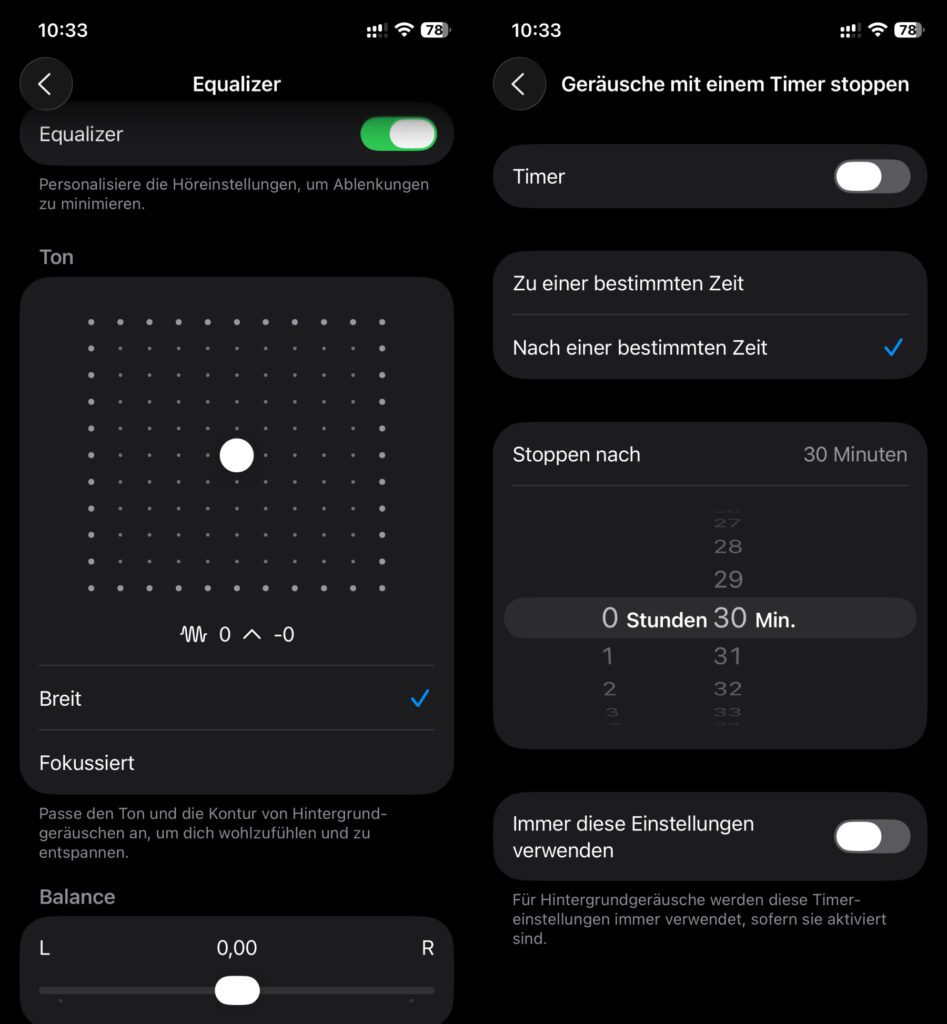Toggle Immer diese Einstellungen verwenden
Viewport: 947px width, 1024px height.
click(872, 837)
